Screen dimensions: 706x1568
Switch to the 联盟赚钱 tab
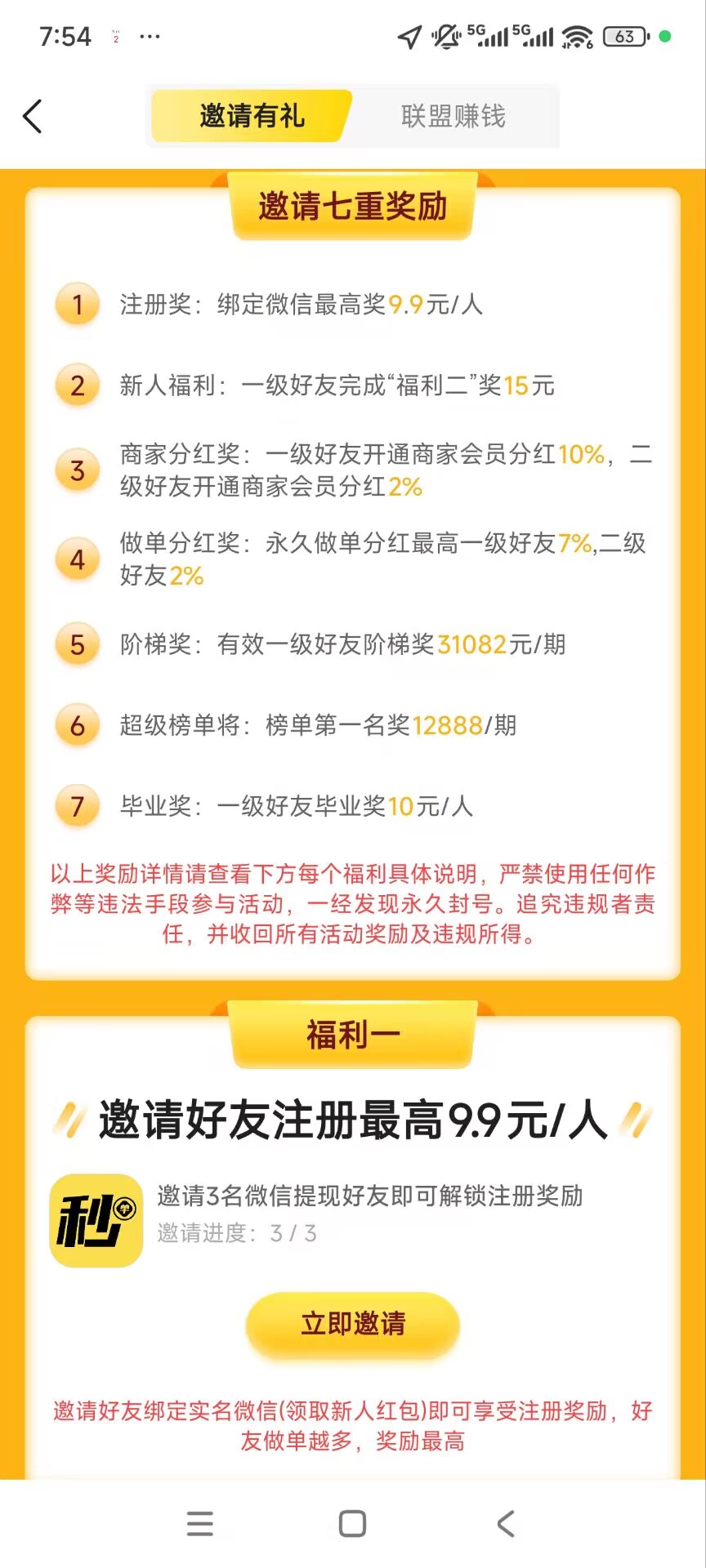454,116
